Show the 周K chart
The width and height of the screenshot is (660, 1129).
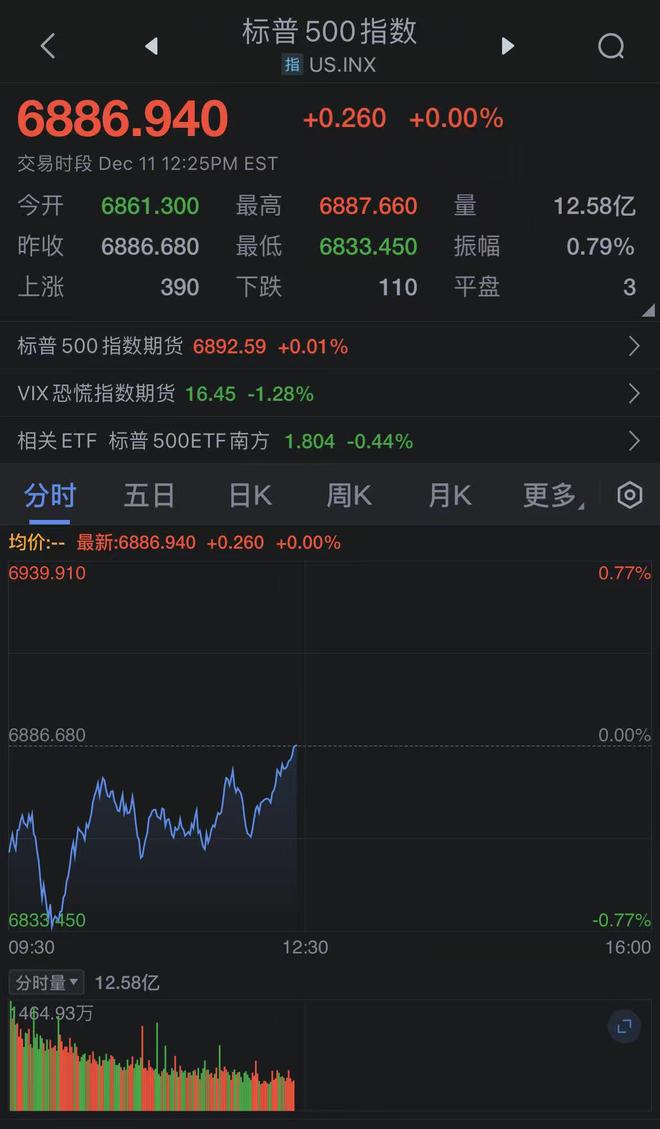pos(349,495)
